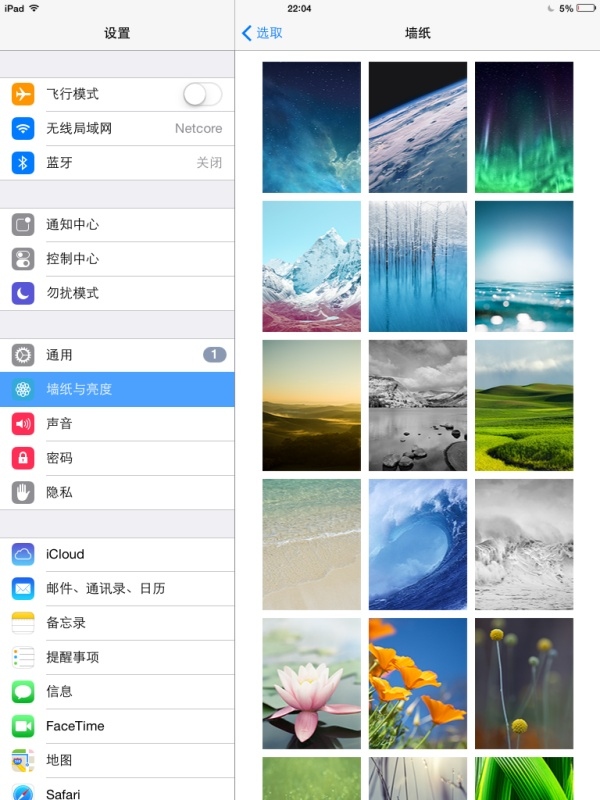
Task: Select the green aurora wallpaper
Action: click(x=524, y=127)
